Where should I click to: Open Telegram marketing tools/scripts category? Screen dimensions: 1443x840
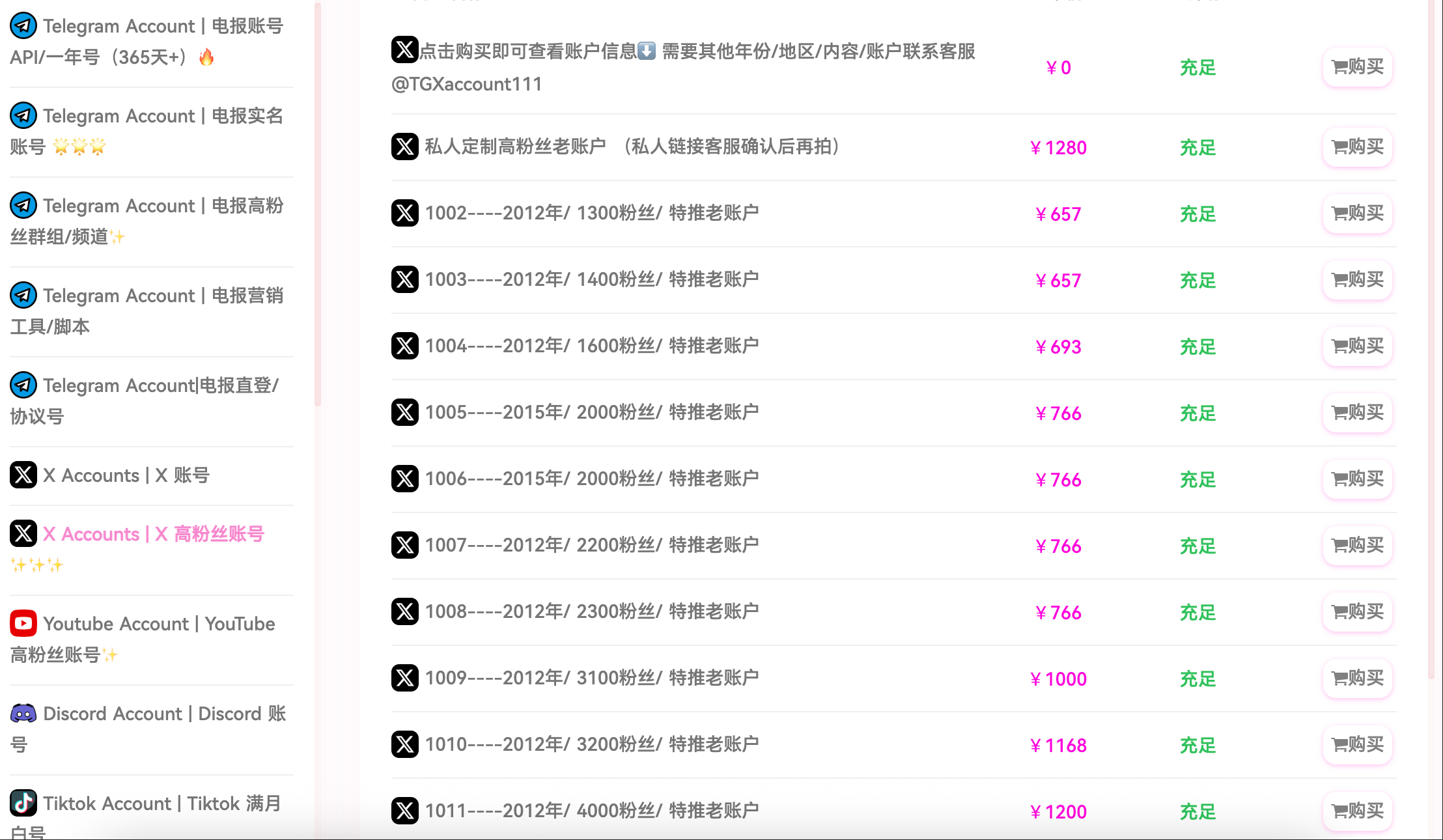pos(147,311)
